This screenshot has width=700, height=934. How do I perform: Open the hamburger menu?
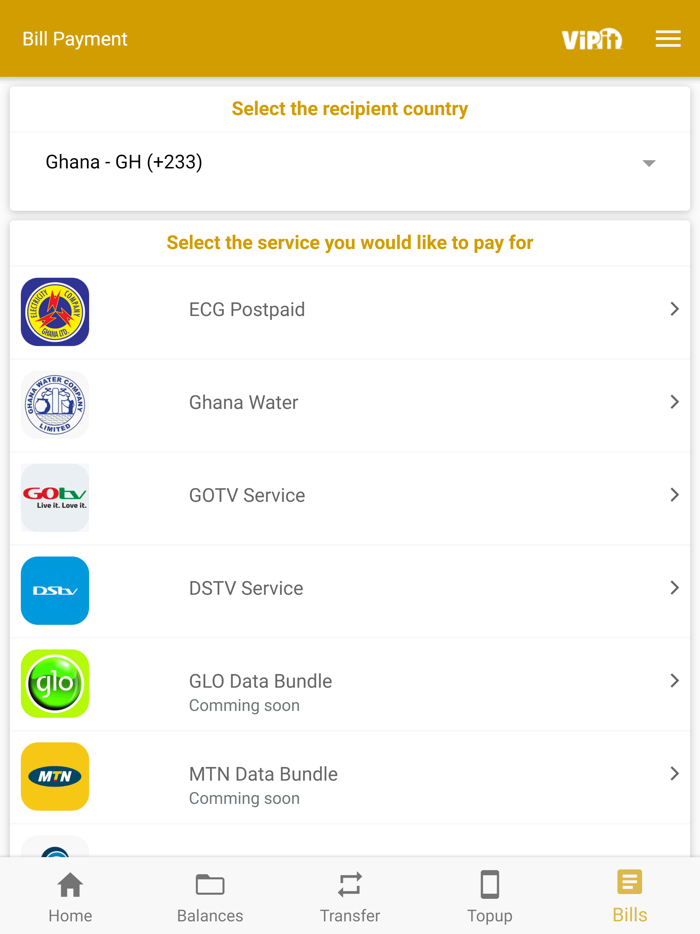(668, 39)
